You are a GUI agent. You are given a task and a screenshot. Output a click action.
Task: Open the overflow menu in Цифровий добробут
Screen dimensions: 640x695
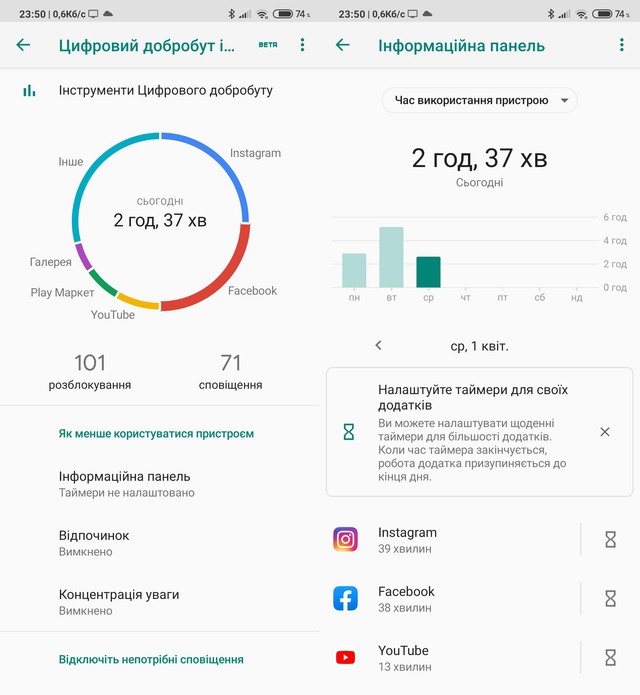pos(302,45)
